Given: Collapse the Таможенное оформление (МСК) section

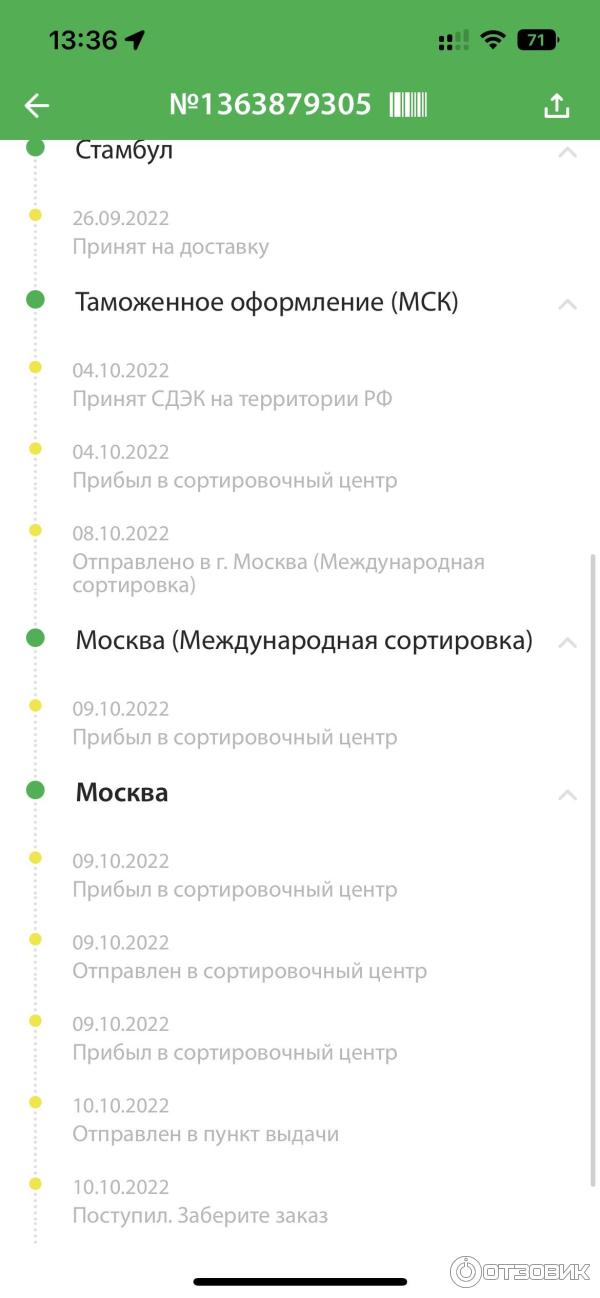Looking at the screenshot, I should pos(567,304).
